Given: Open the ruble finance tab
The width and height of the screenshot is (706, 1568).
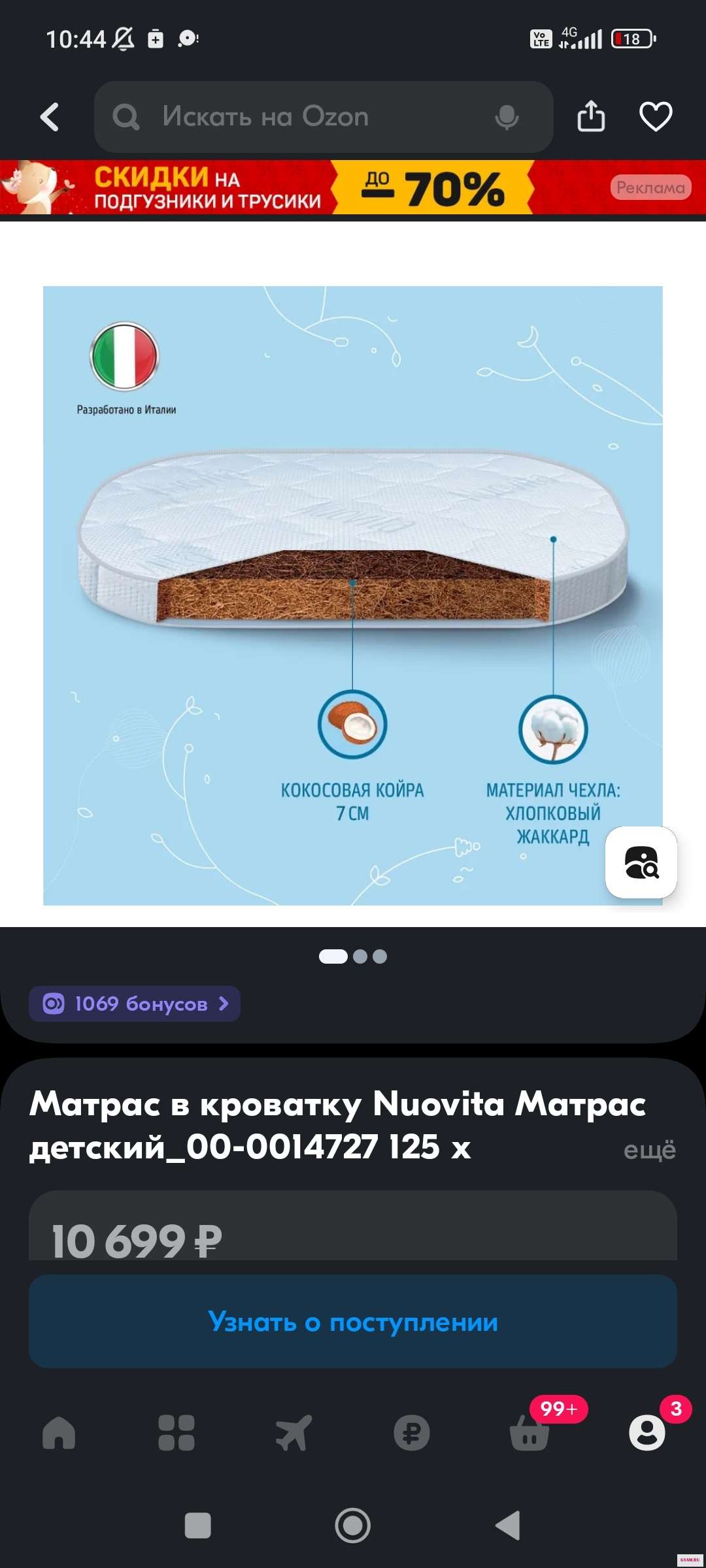Looking at the screenshot, I should (x=411, y=1433).
